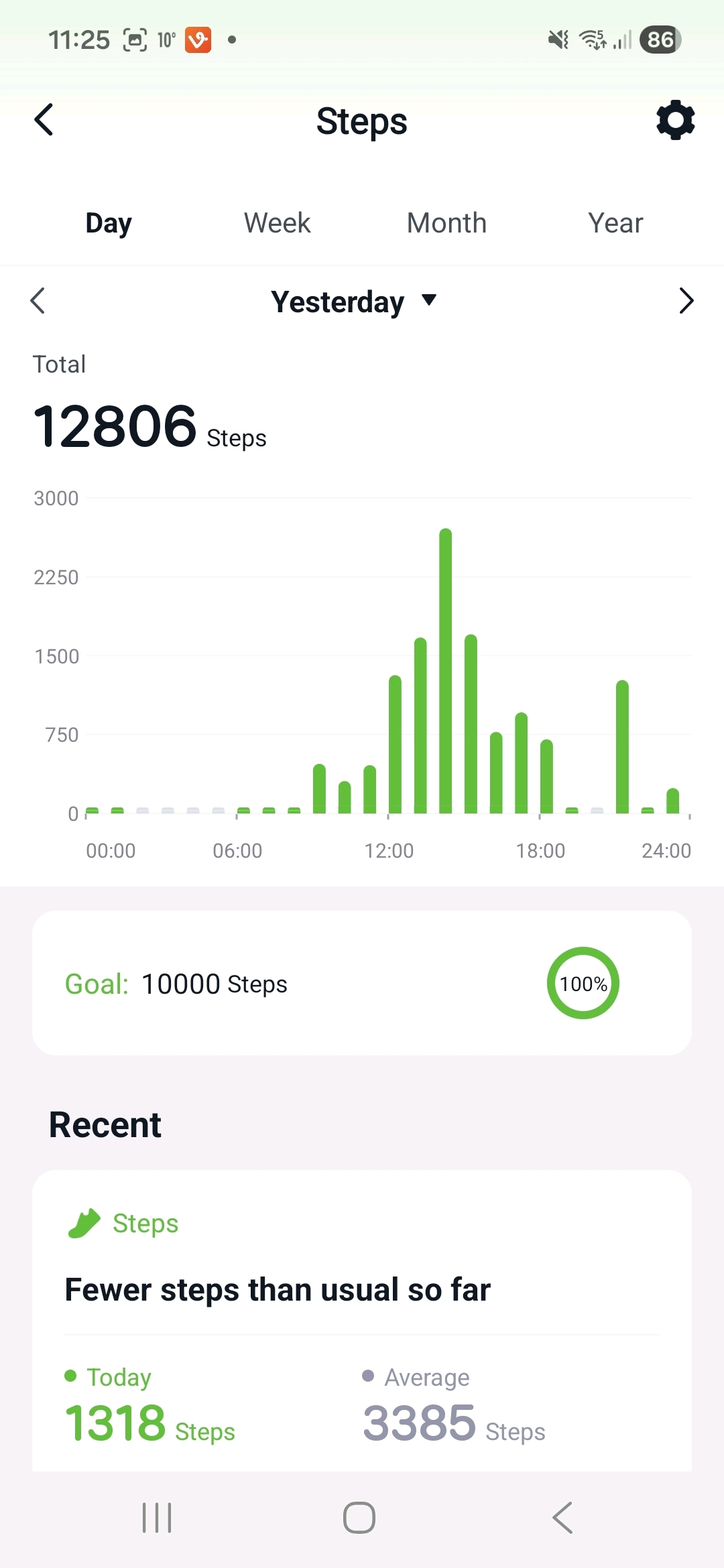Open the recent apps overview
Image resolution: width=724 pixels, height=1568 pixels.
(157, 1518)
